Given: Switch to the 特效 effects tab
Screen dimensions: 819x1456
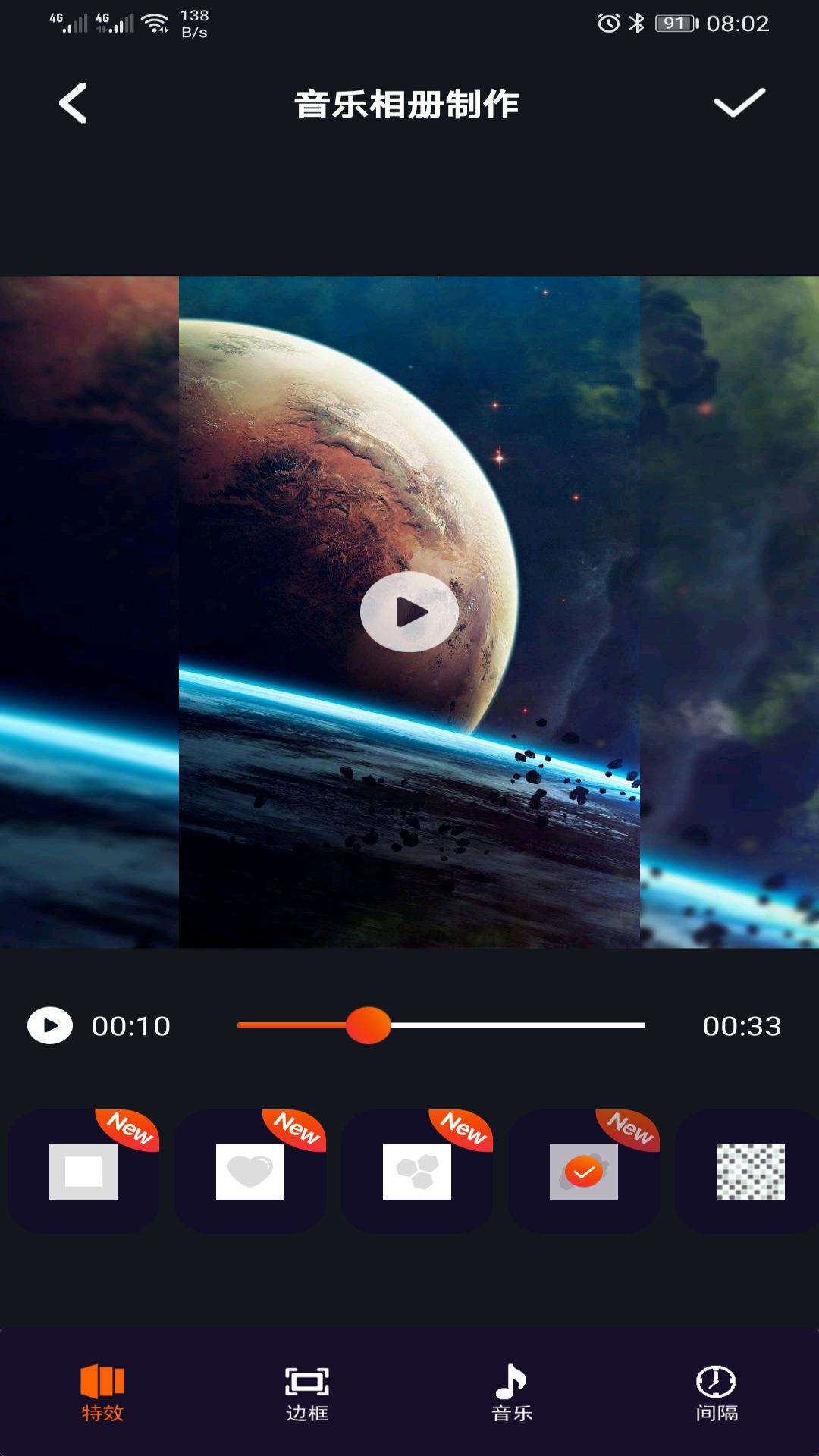Looking at the screenshot, I should click(x=102, y=1392).
